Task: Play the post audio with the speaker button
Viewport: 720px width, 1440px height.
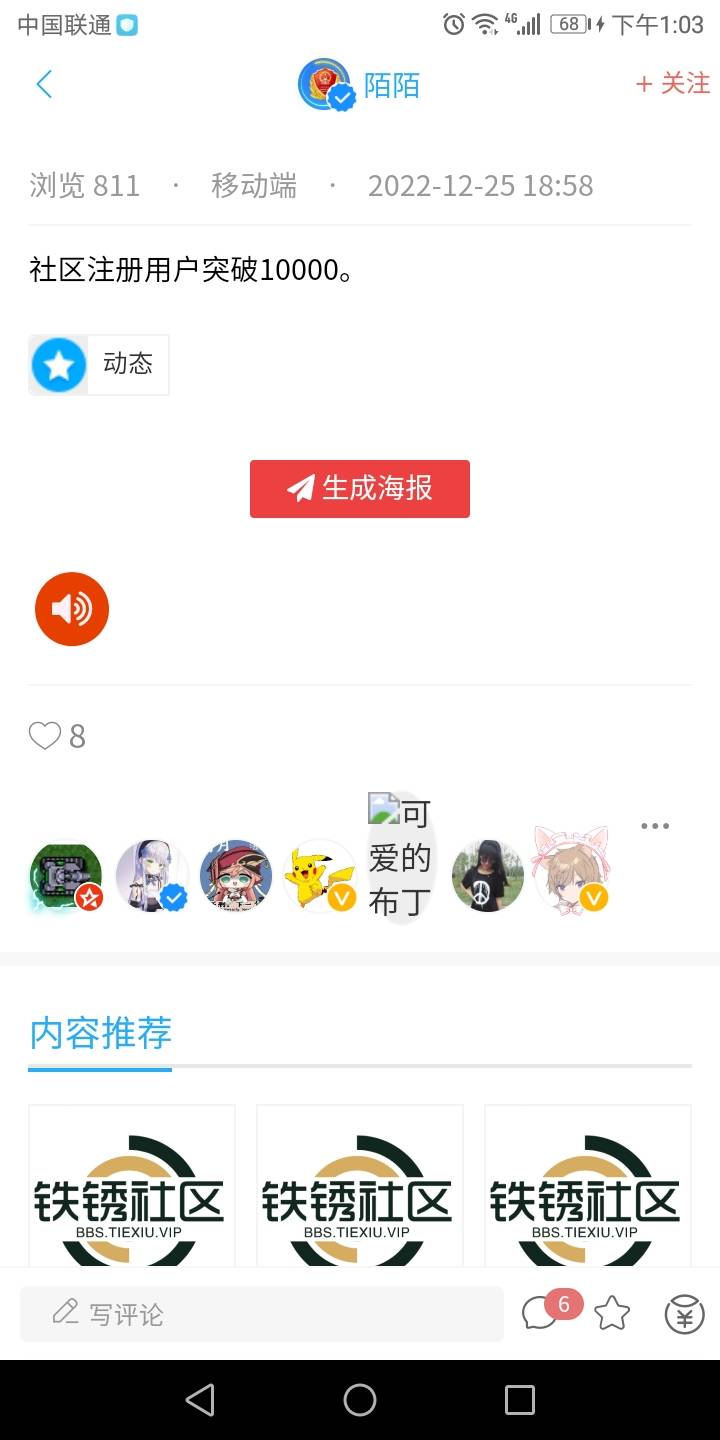Action: coord(72,609)
